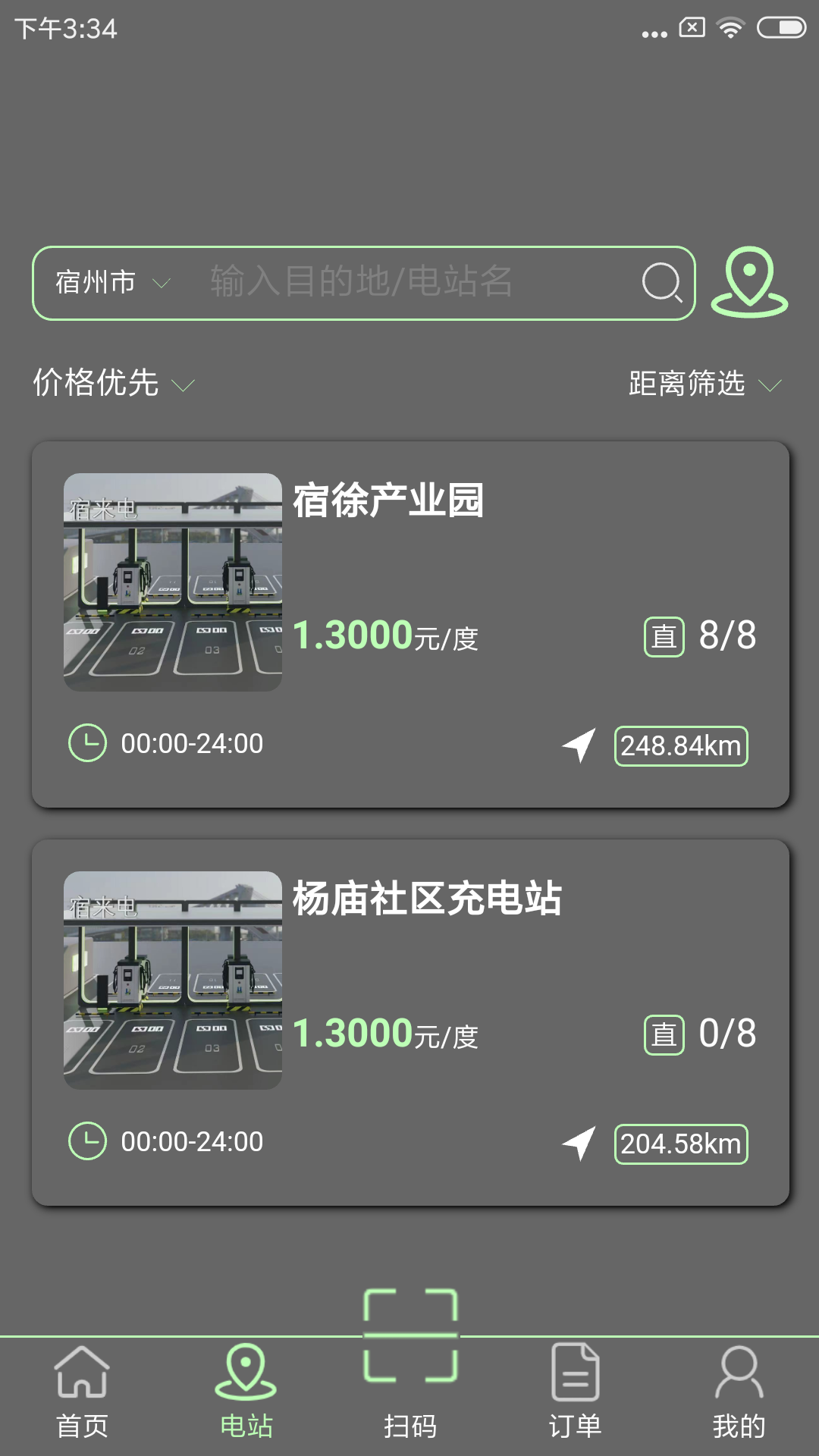
Task: Expand the 价格优先 sorting dropdown
Action: 114,383
